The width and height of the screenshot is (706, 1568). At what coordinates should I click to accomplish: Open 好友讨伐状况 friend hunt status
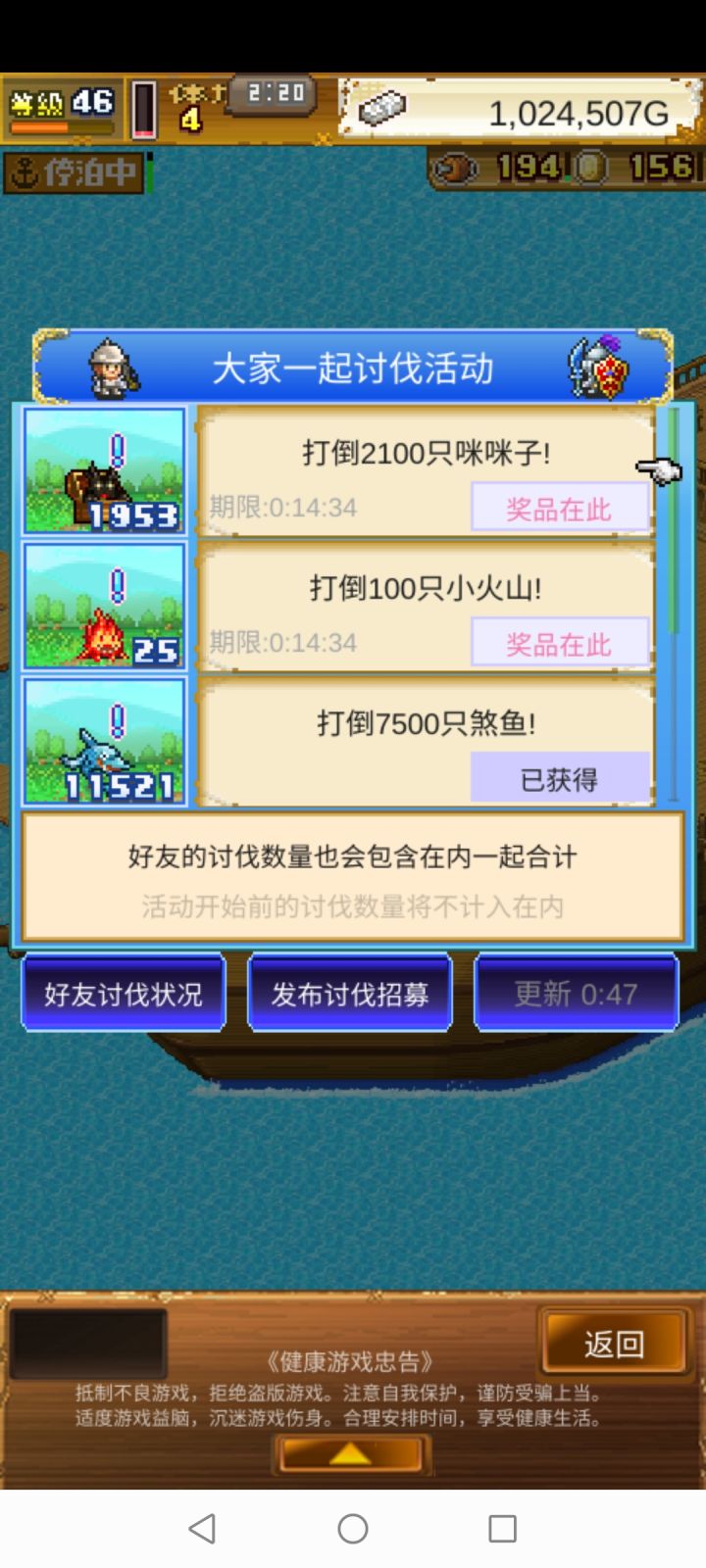point(124,993)
